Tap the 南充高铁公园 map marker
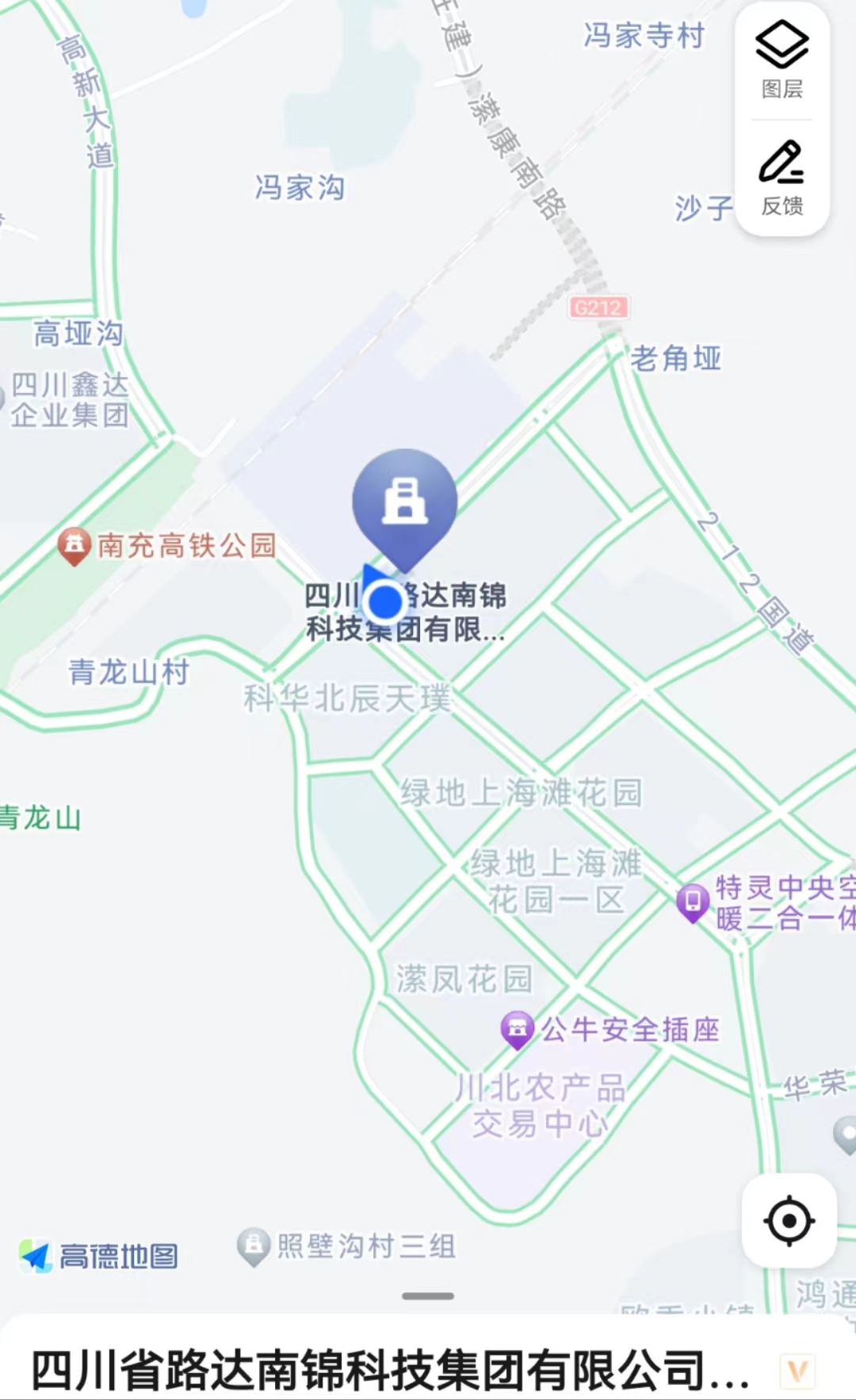 point(74,546)
